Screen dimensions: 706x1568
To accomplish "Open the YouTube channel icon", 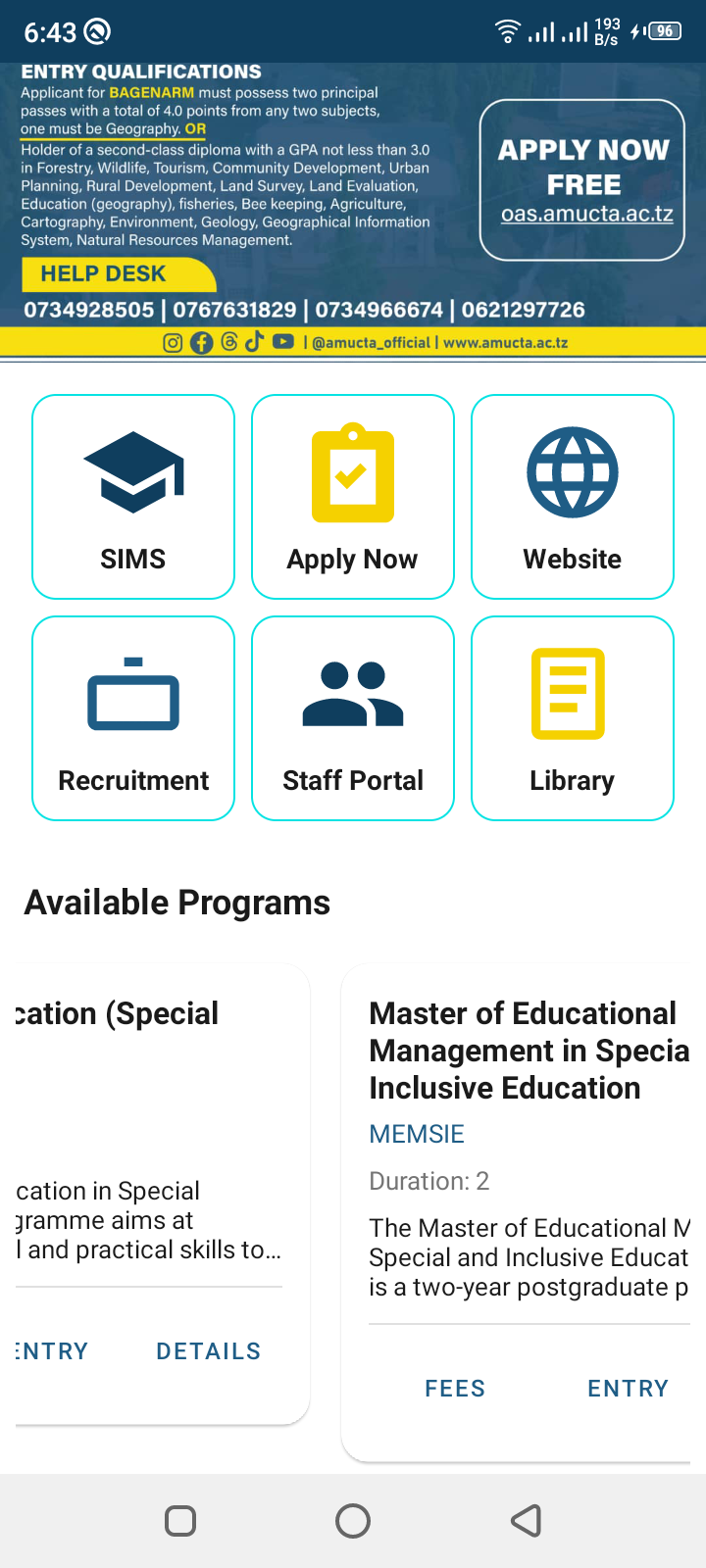I will (282, 344).
